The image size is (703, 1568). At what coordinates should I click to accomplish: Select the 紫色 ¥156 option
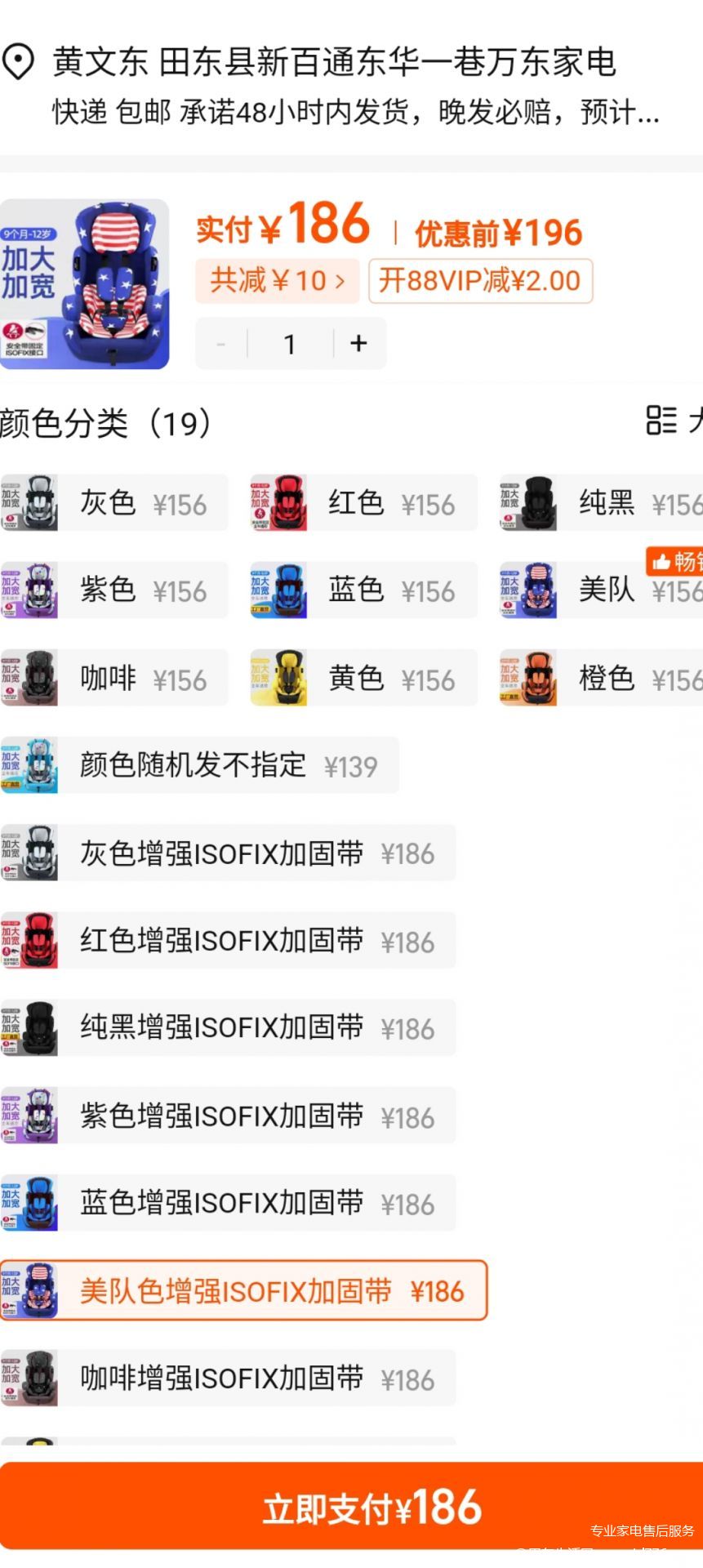pyautogui.click(x=113, y=590)
